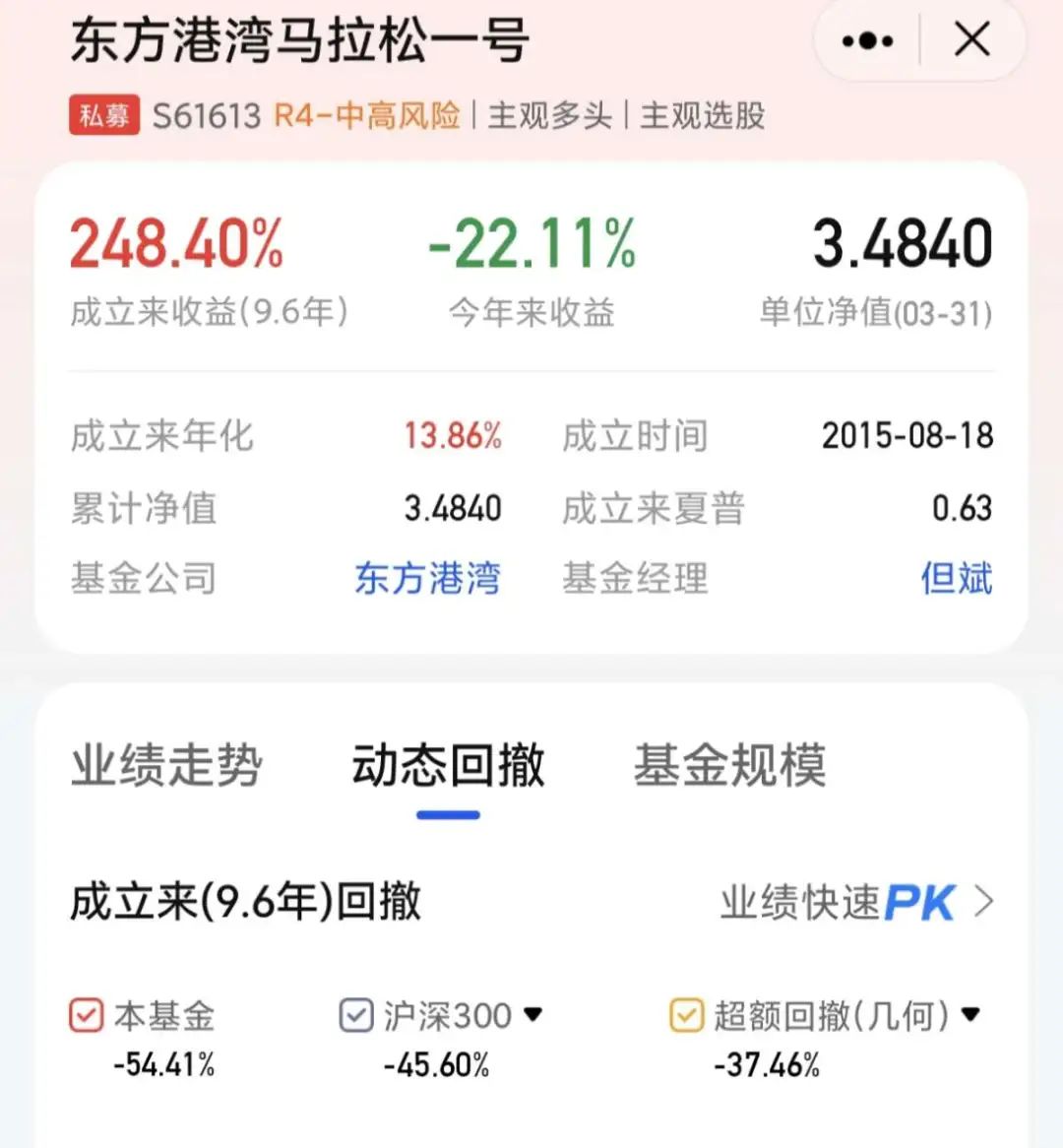
Task: Toggle the 超额回撤(几何) checkbox
Action: coord(686,1015)
